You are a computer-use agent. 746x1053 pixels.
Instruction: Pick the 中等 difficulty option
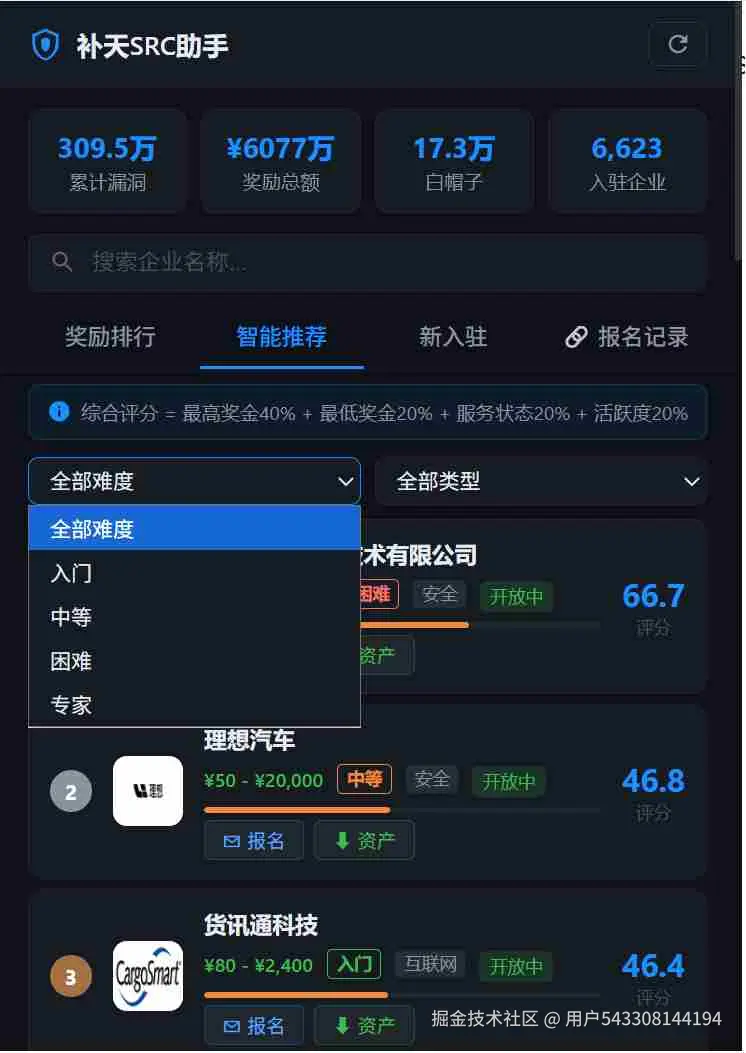click(194, 617)
